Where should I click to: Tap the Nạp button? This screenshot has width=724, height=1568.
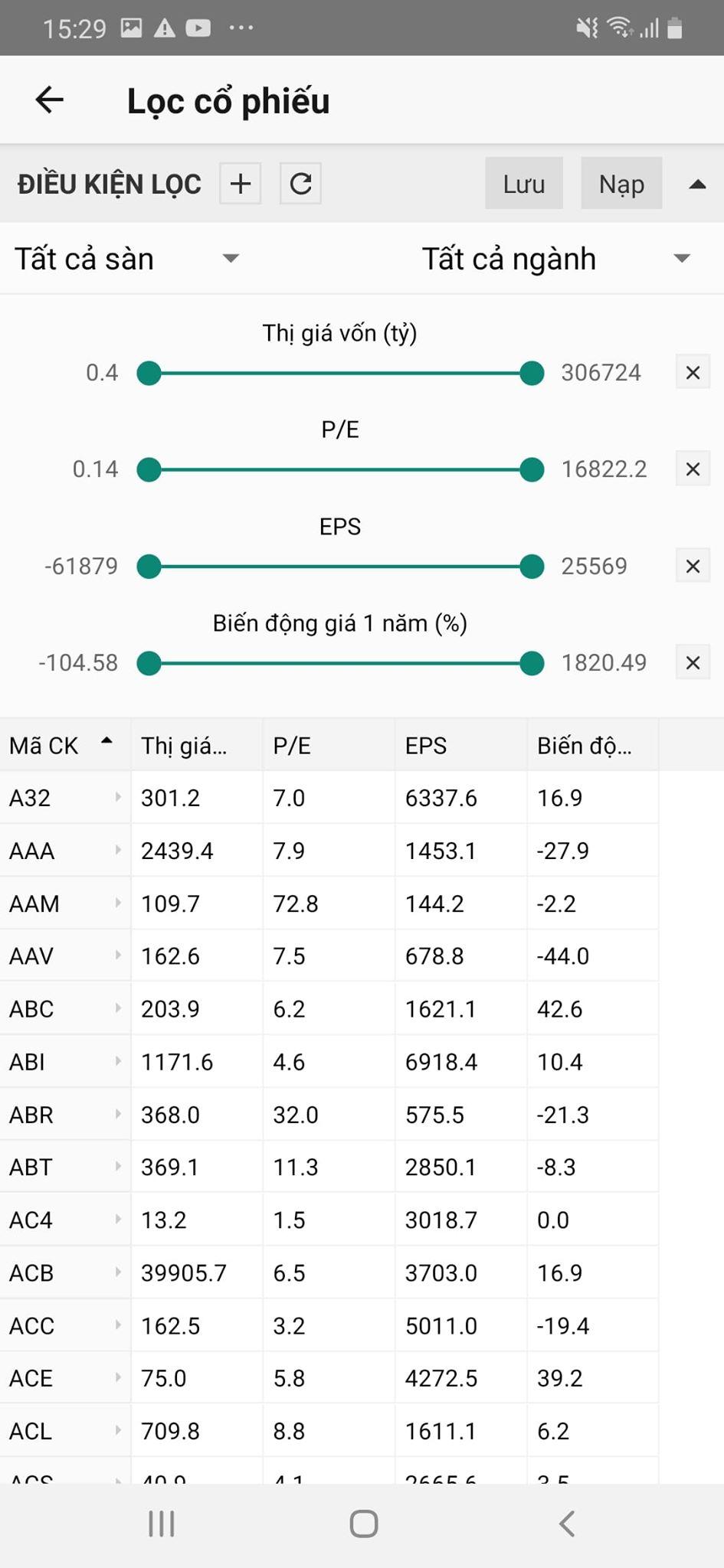[621, 184]
